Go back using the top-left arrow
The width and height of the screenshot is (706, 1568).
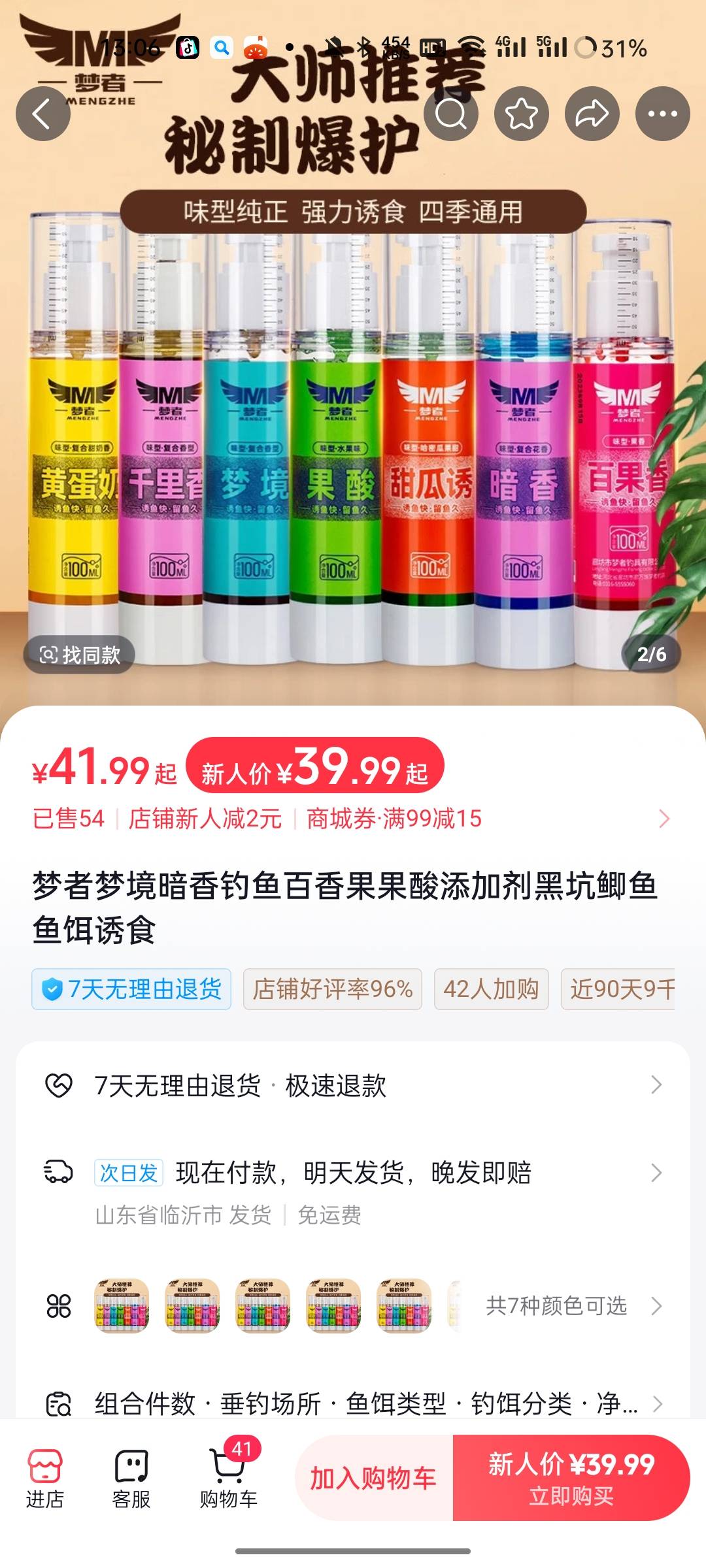pyautogui.click(x=43, y=114)
